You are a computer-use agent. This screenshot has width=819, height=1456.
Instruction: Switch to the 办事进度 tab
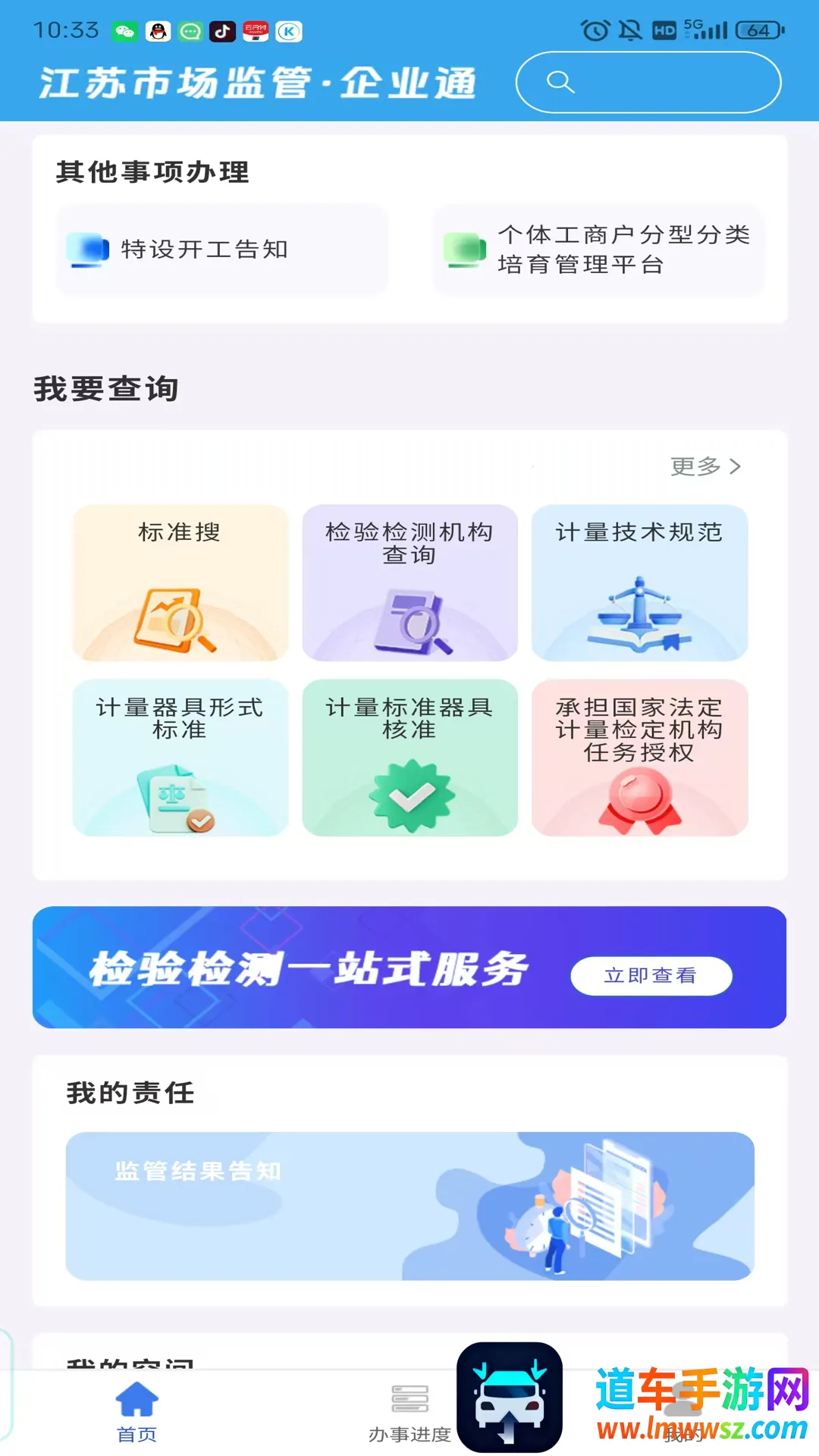click(409, 1411)
